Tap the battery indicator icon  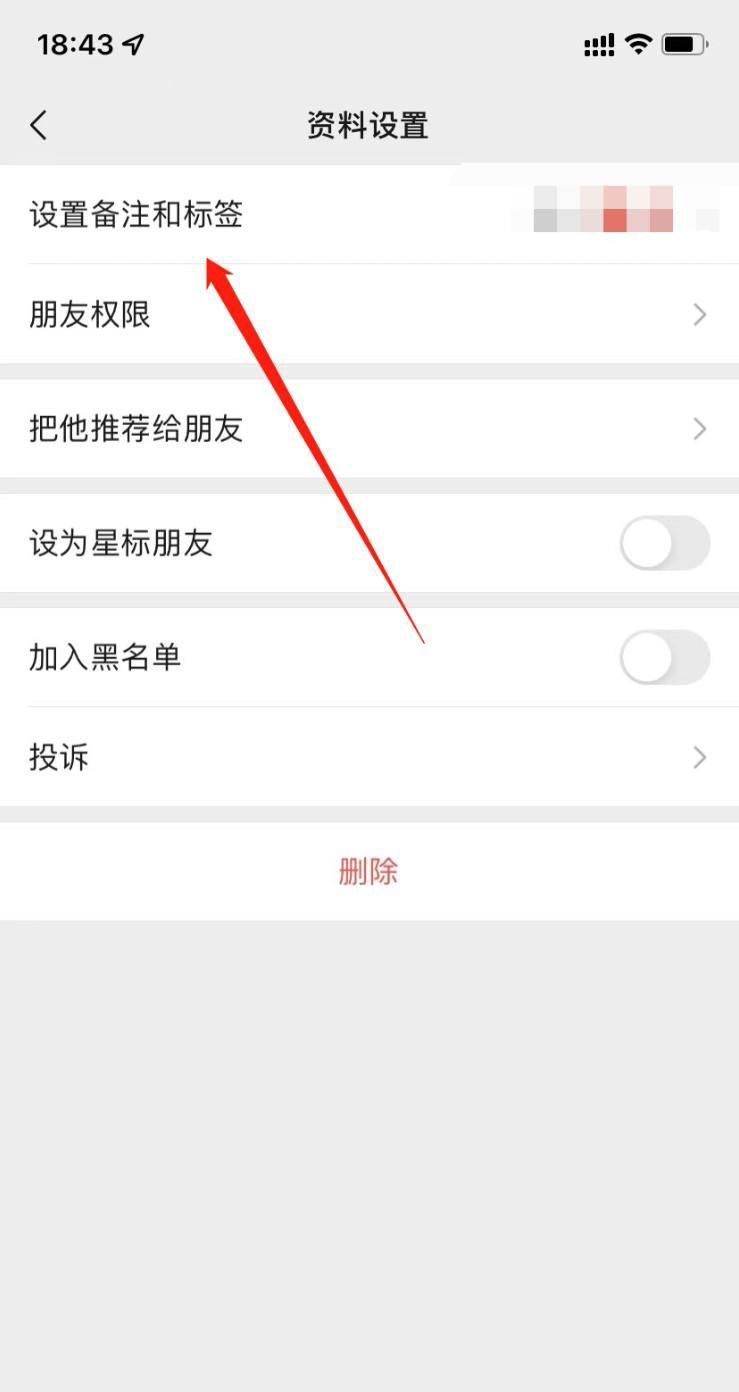click(686, 43)
